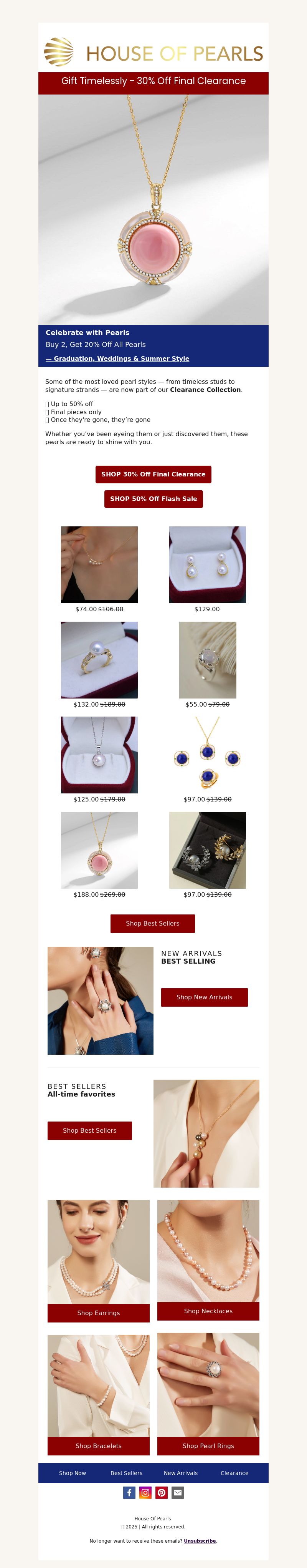307x1568 pixels.
Task: View the $188.00 pink pendant product
Action: 99,850
